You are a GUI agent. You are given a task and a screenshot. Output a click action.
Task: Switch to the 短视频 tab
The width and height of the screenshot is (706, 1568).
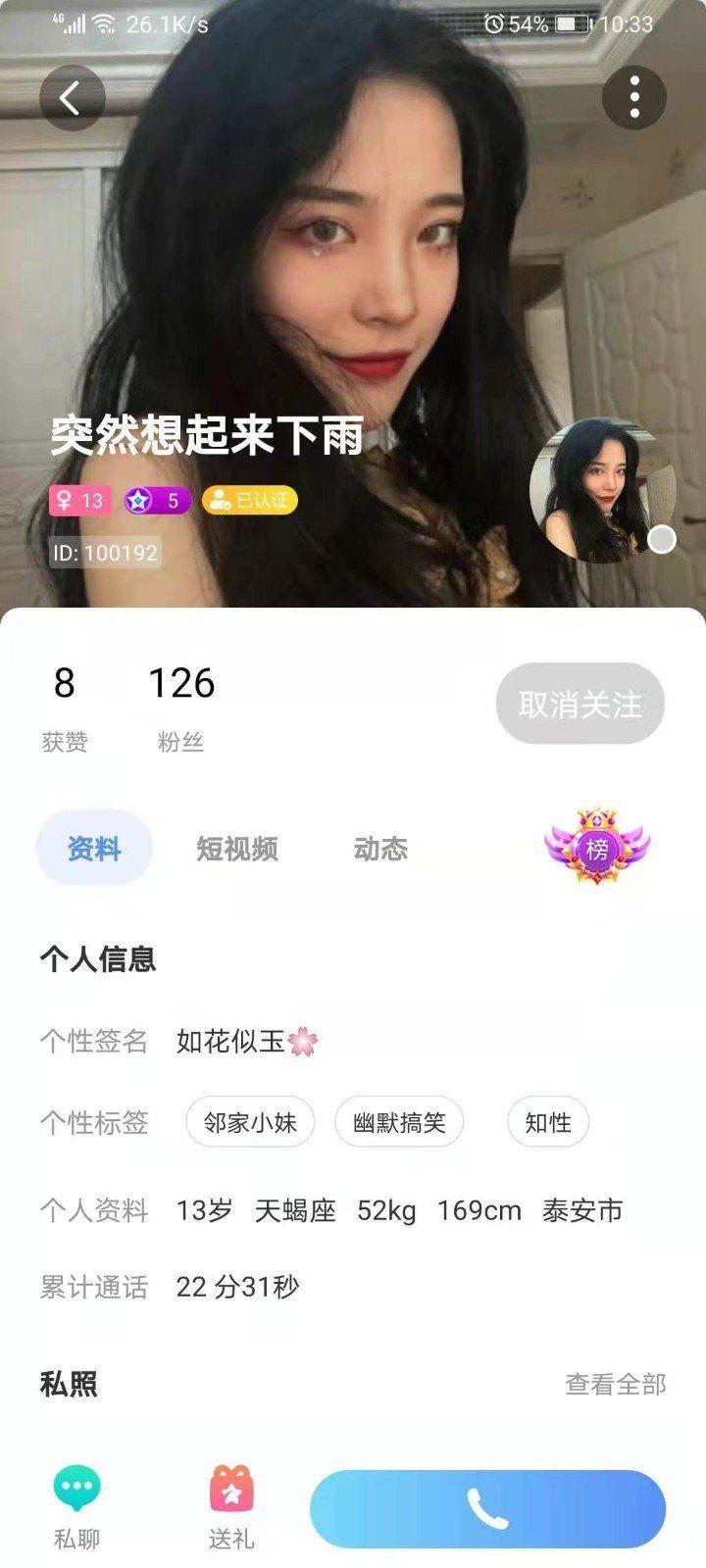[x=237, y=849]
